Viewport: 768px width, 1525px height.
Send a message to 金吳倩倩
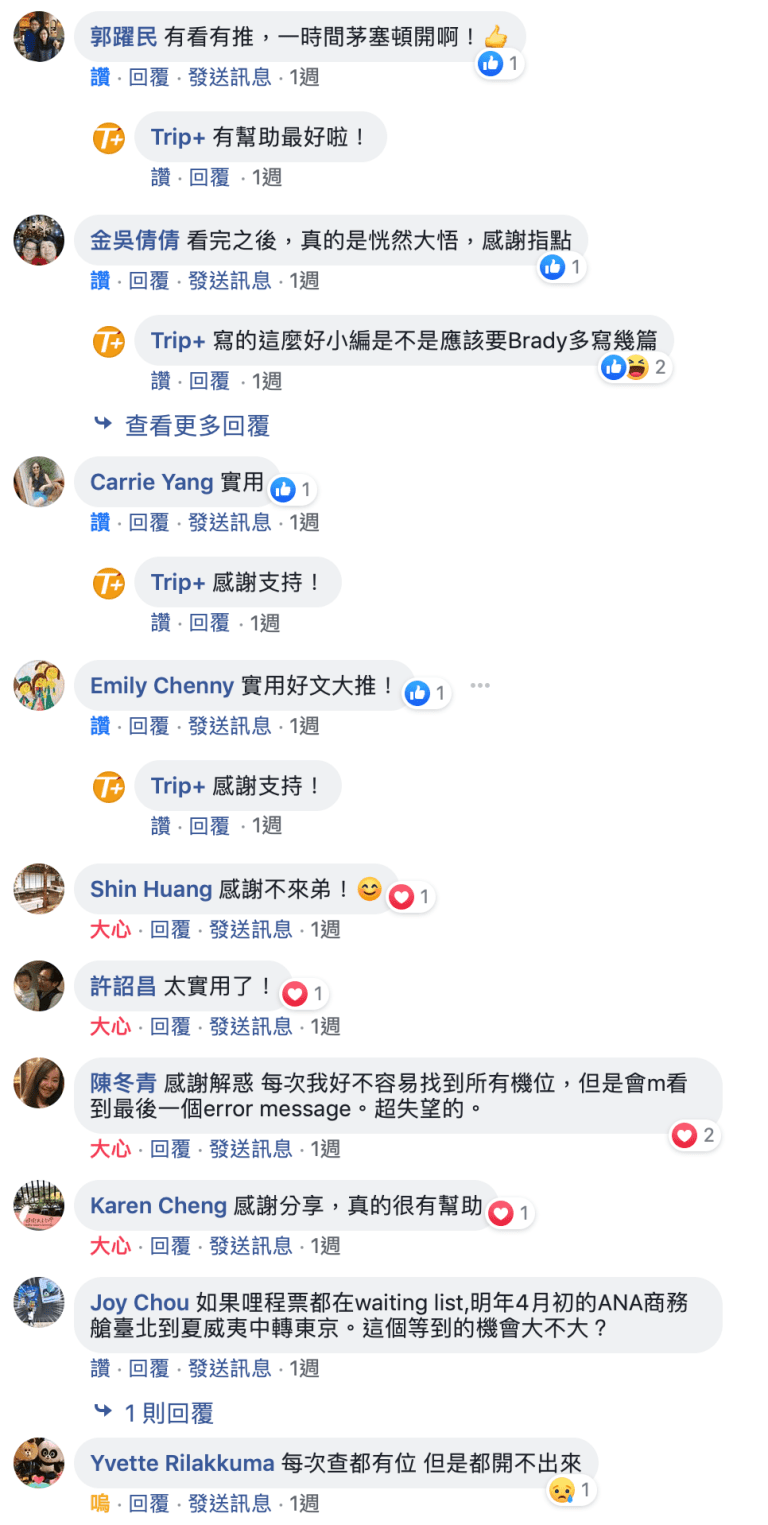[x=230, y=281]
